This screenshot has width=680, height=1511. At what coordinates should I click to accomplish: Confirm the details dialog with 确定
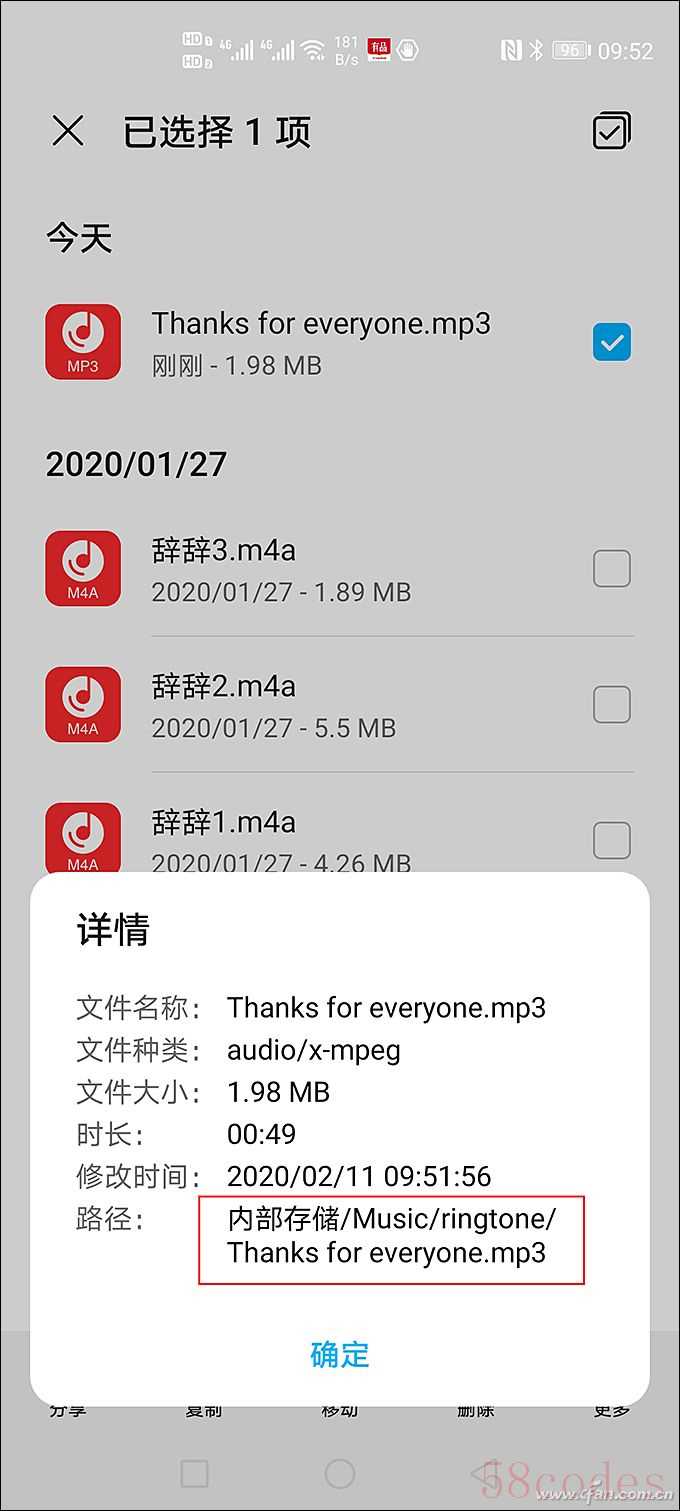(x=340, y=1355)
